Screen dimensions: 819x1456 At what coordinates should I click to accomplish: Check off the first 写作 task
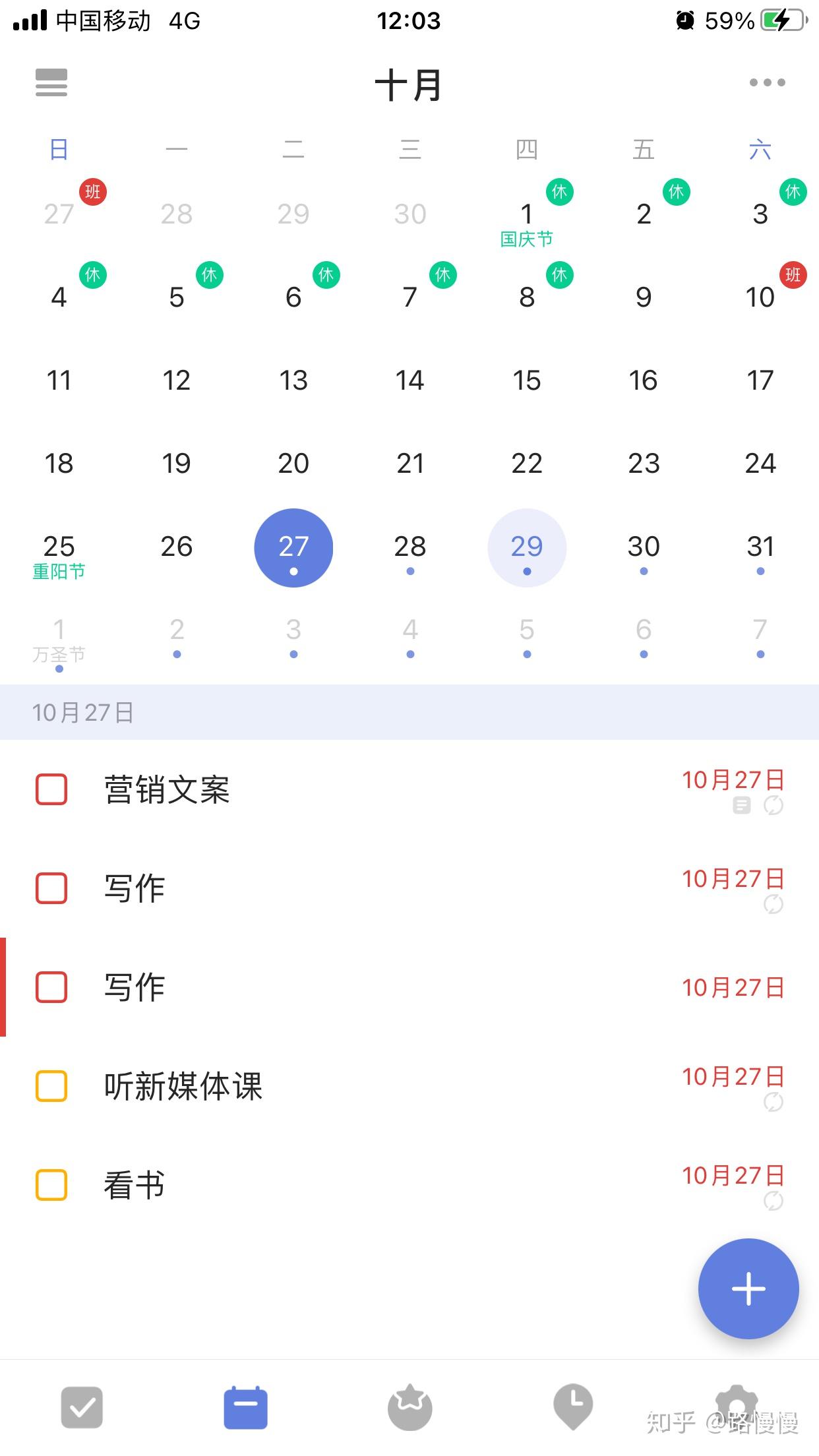tap(51, 888)
